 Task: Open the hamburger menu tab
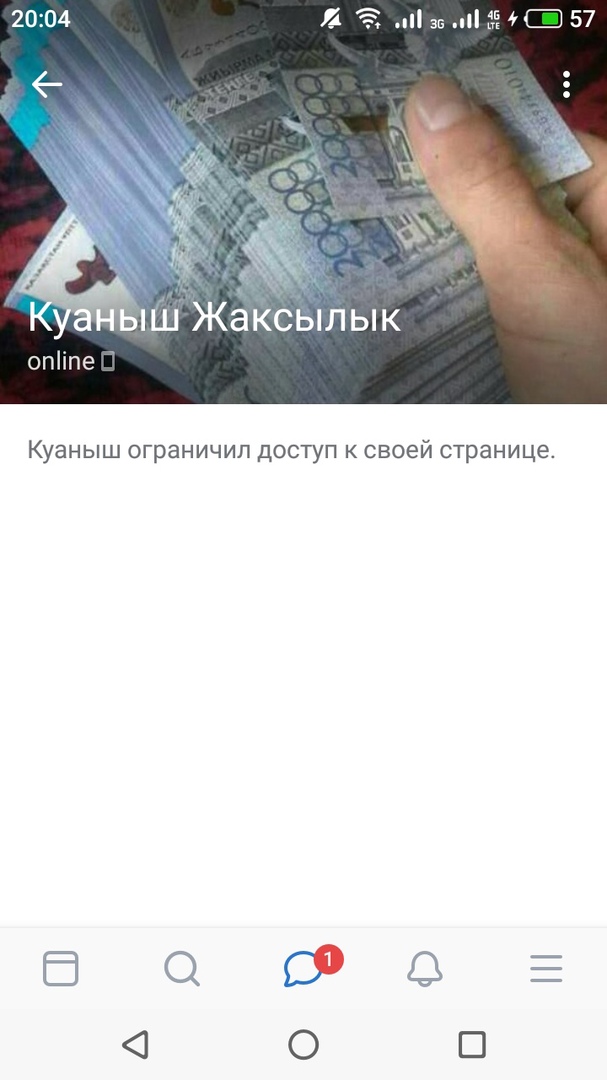coord(546,968)
